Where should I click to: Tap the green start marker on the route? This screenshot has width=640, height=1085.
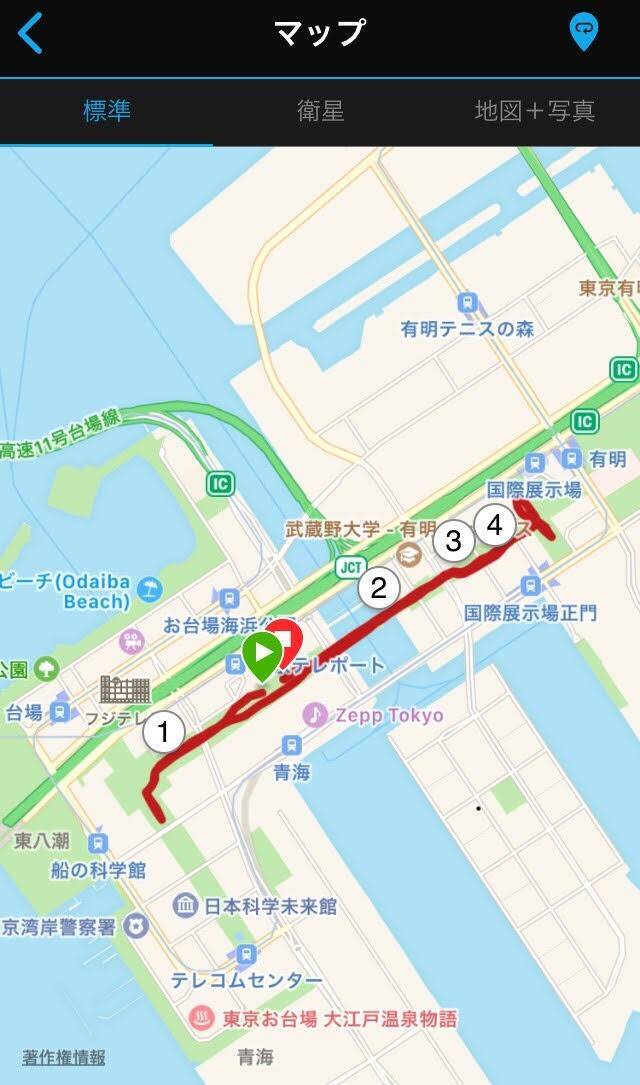point(262,656)
